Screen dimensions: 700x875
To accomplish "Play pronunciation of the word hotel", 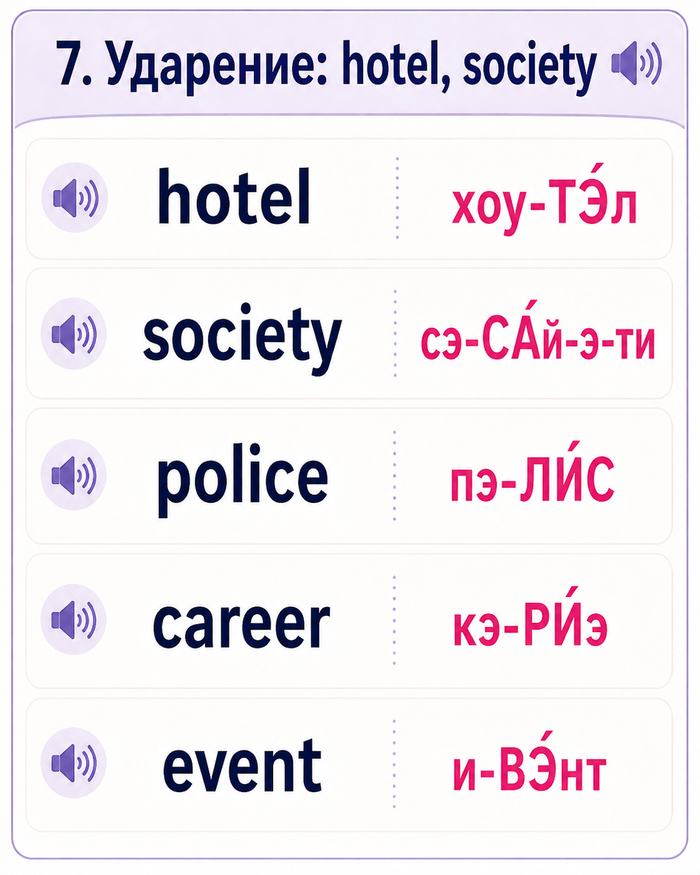I will (75, 198).
